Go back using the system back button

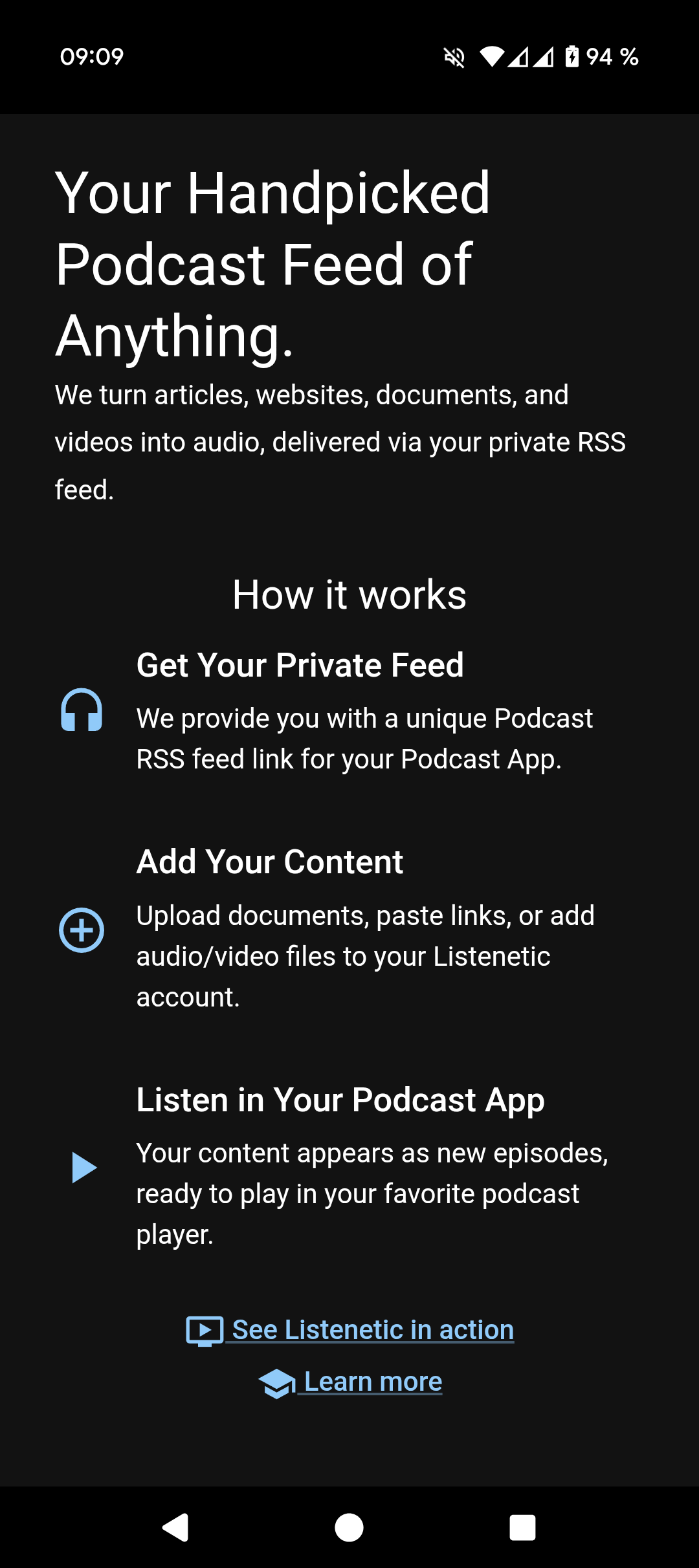click(x=175, y=1528)
